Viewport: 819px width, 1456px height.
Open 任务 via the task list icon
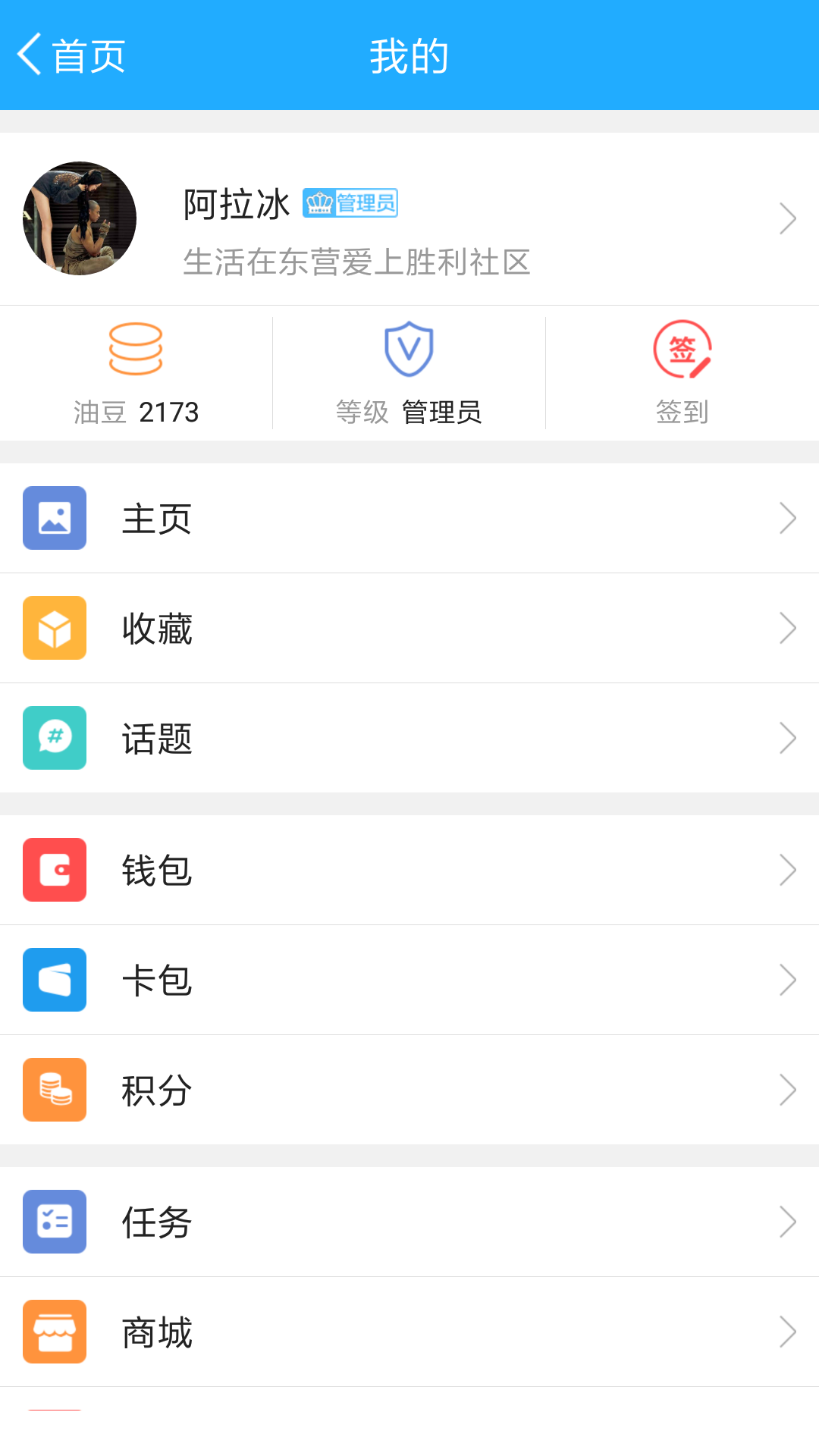tap(54, 1222)
